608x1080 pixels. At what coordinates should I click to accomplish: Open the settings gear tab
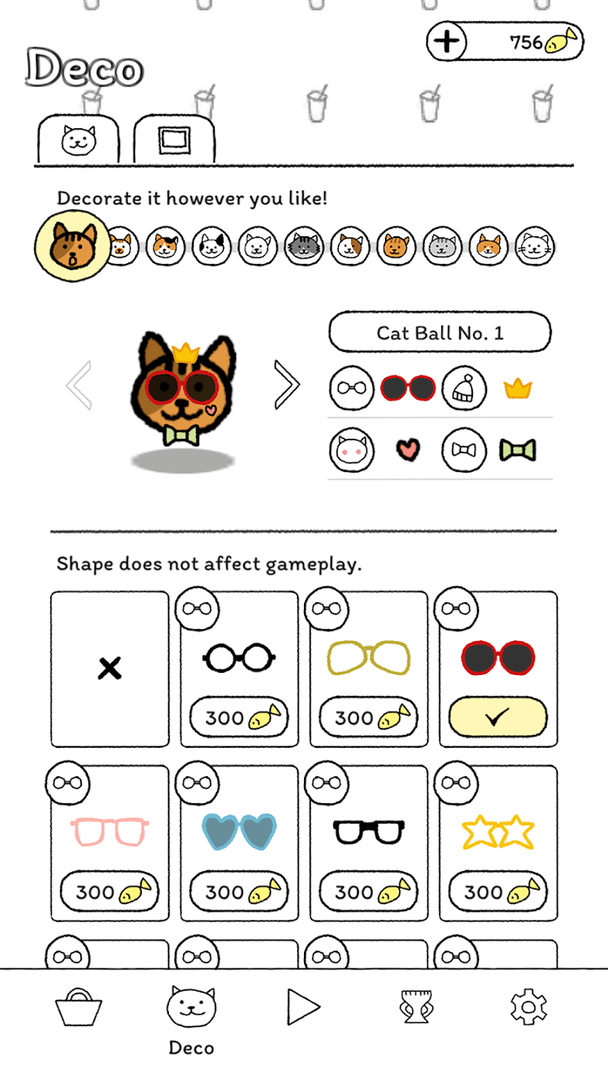(528, 1008)
